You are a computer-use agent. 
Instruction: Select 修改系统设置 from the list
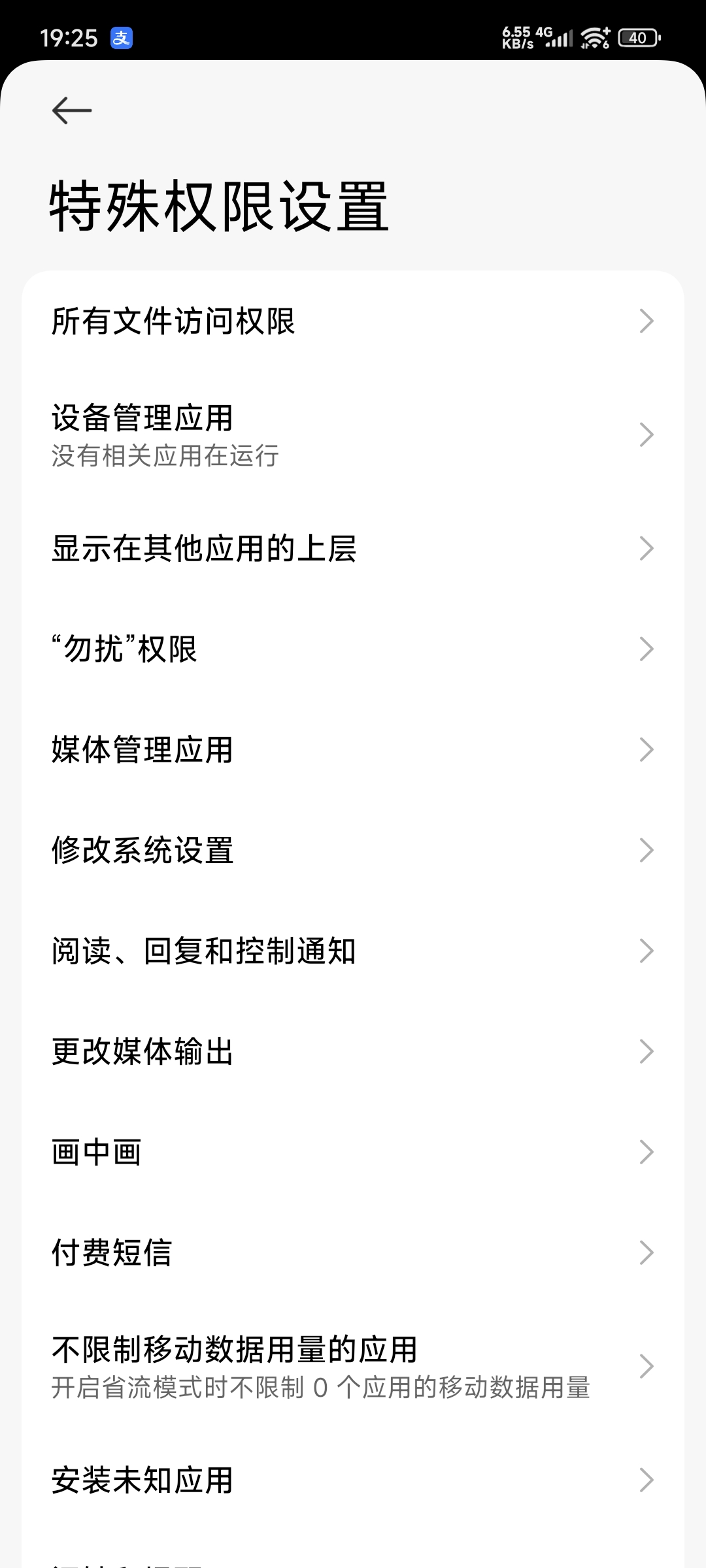(x=353, y=850)
